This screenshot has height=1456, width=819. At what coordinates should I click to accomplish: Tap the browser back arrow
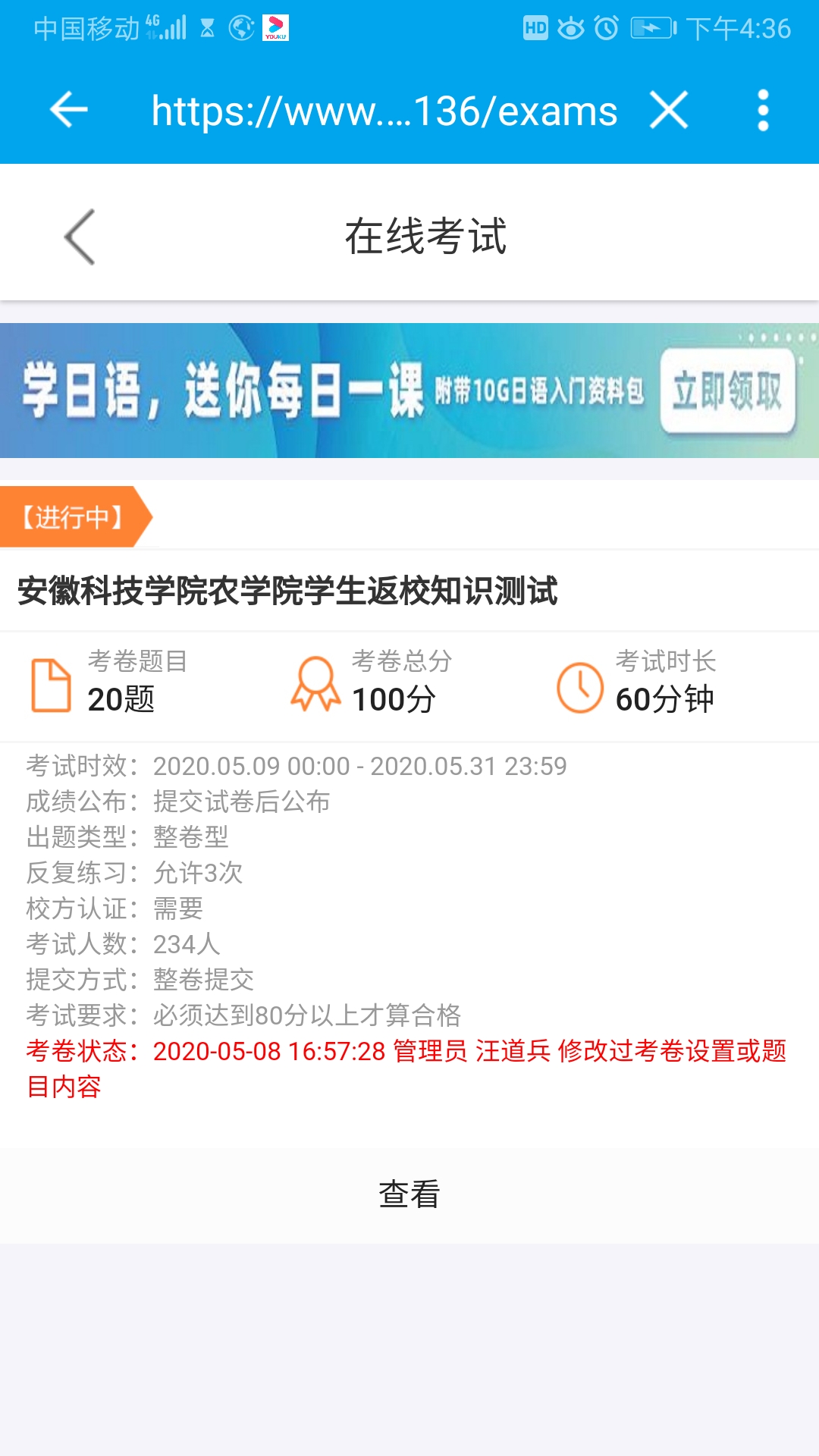69,111
